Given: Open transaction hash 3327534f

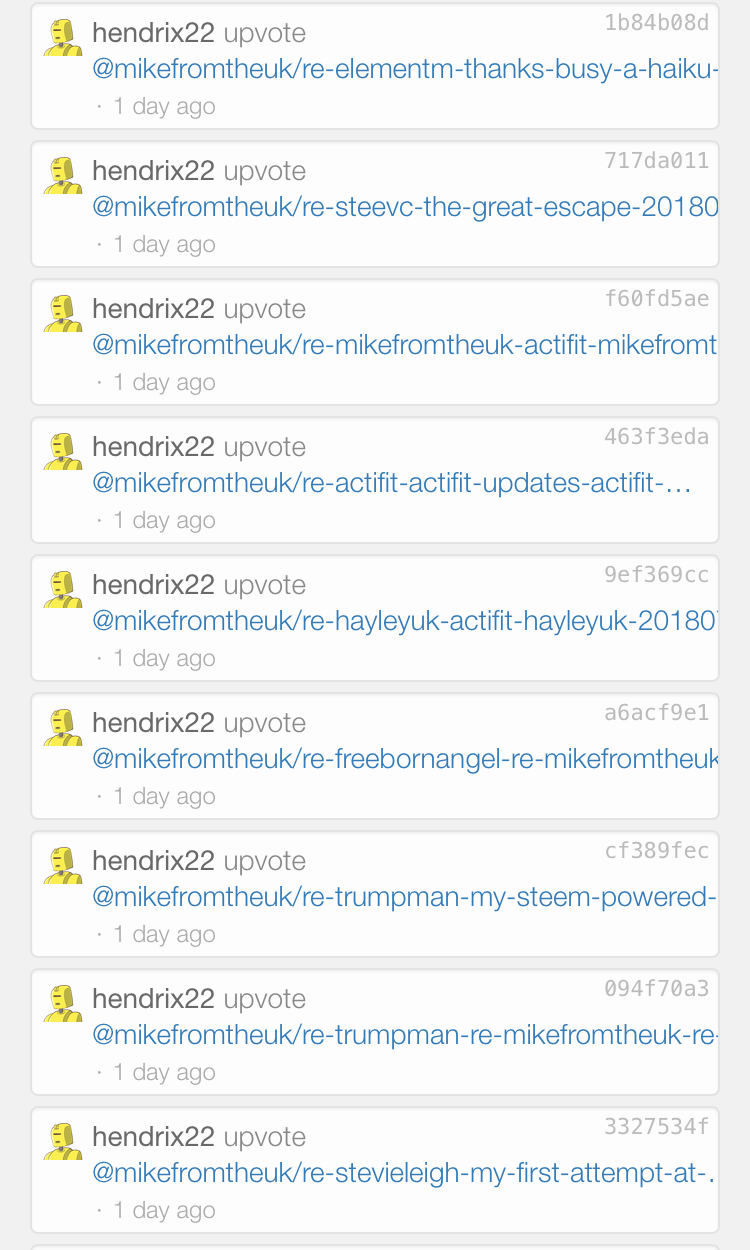Looking at the screenshot, I should click(656, 1127).
